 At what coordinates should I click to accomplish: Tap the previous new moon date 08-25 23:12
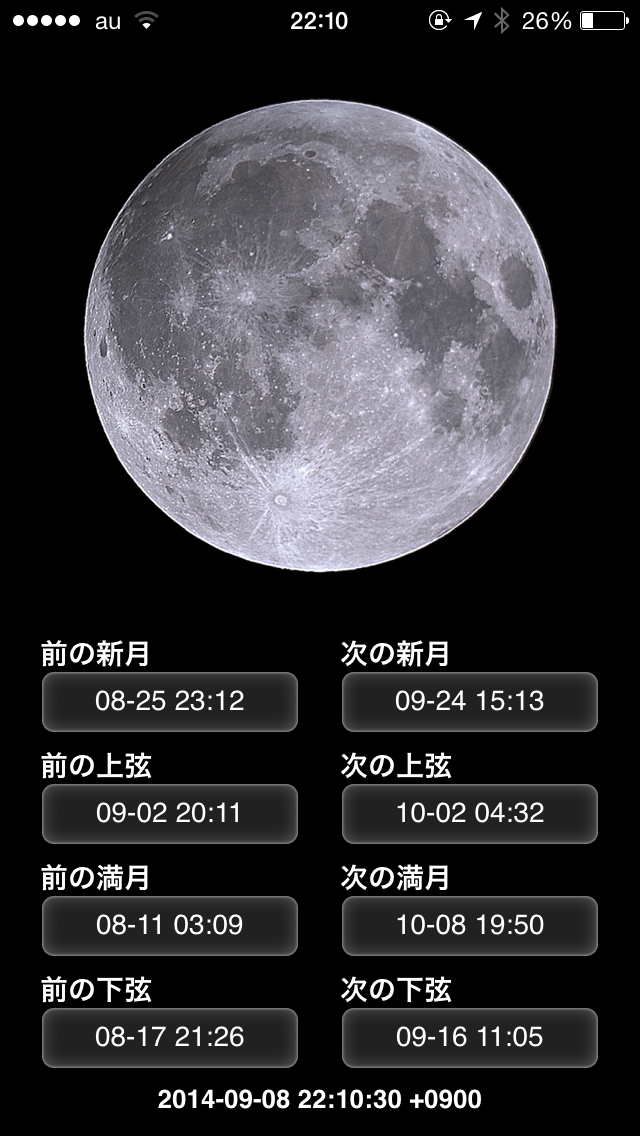pyautogui.click(x=170, y=701)
